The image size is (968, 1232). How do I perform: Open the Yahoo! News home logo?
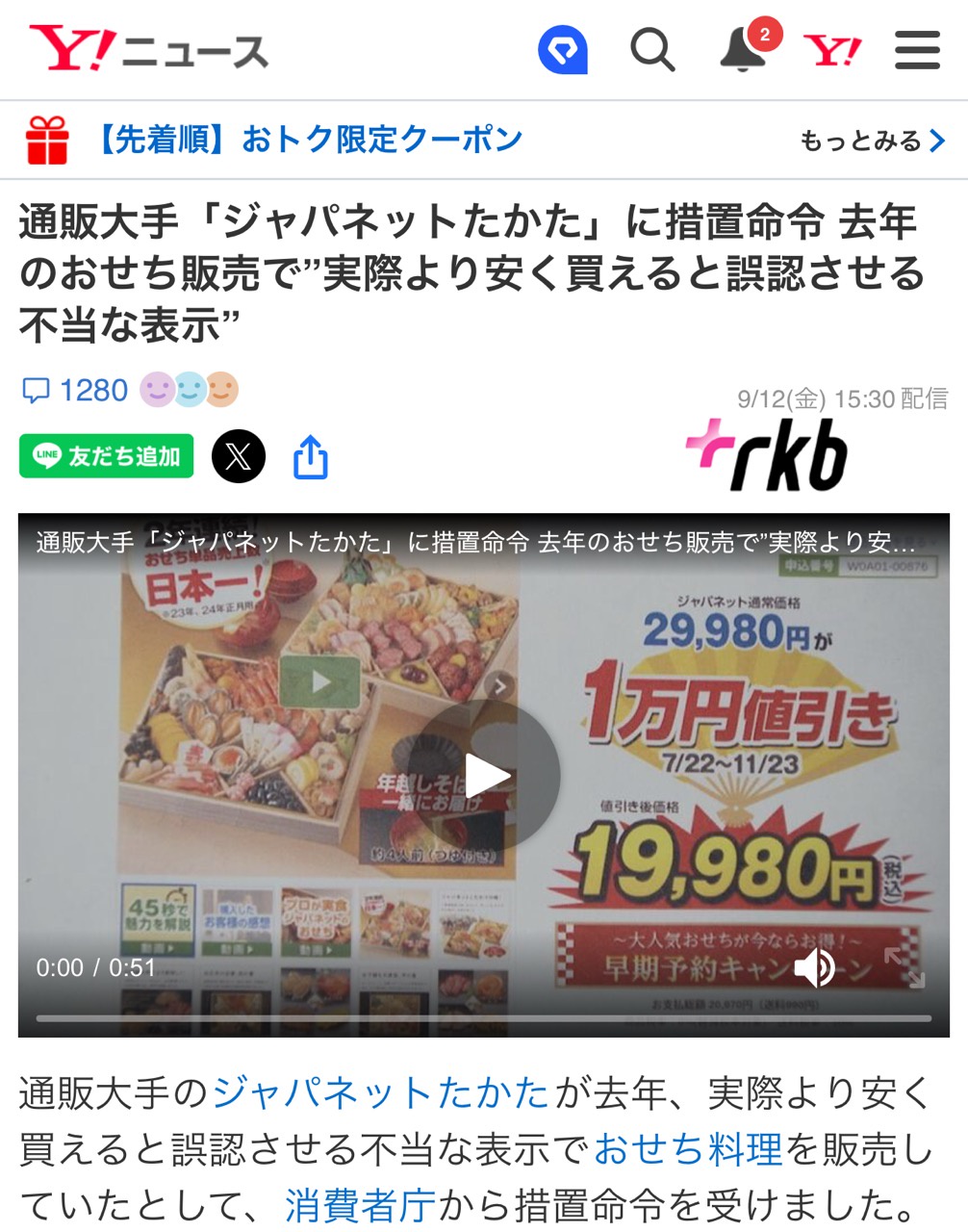coord(149,49)
